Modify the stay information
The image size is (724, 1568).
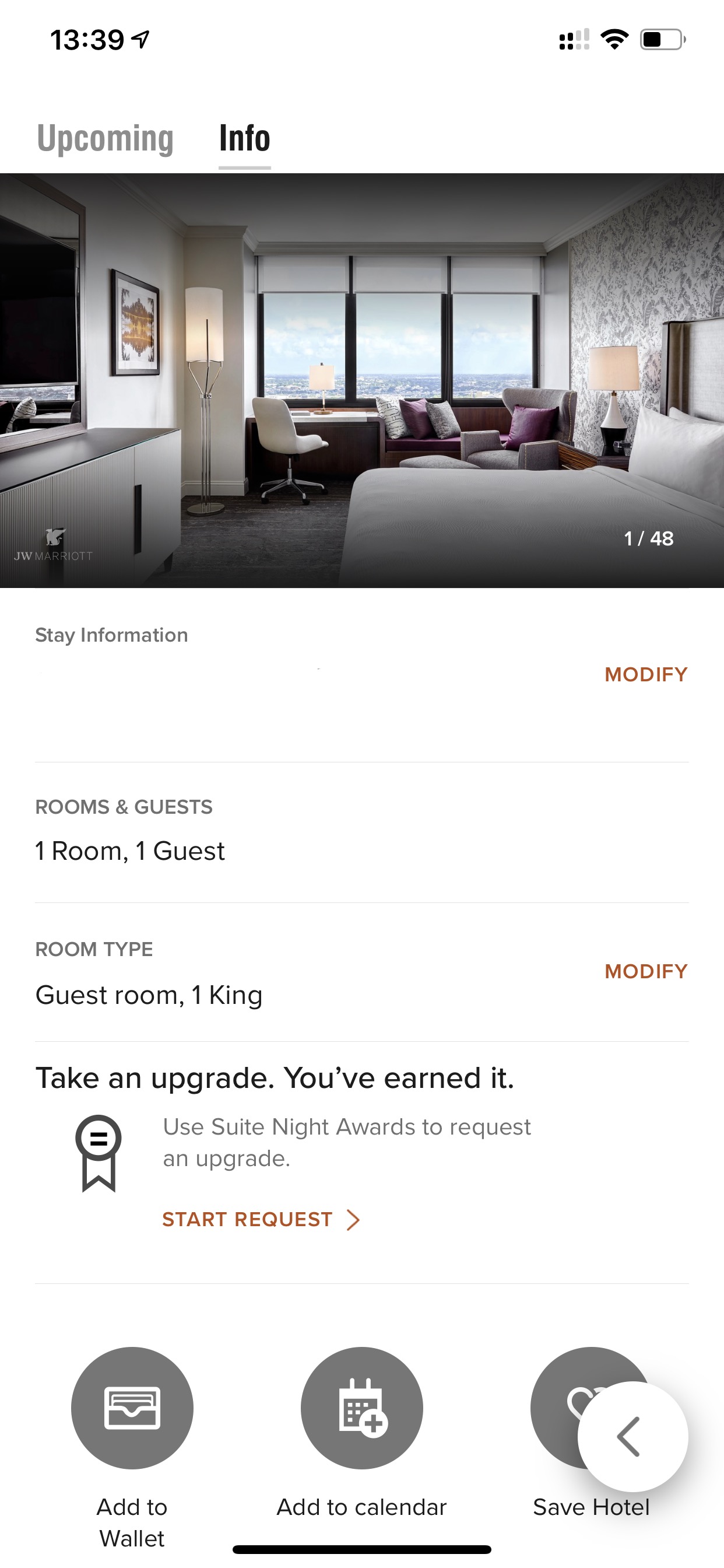pos(645,674)
